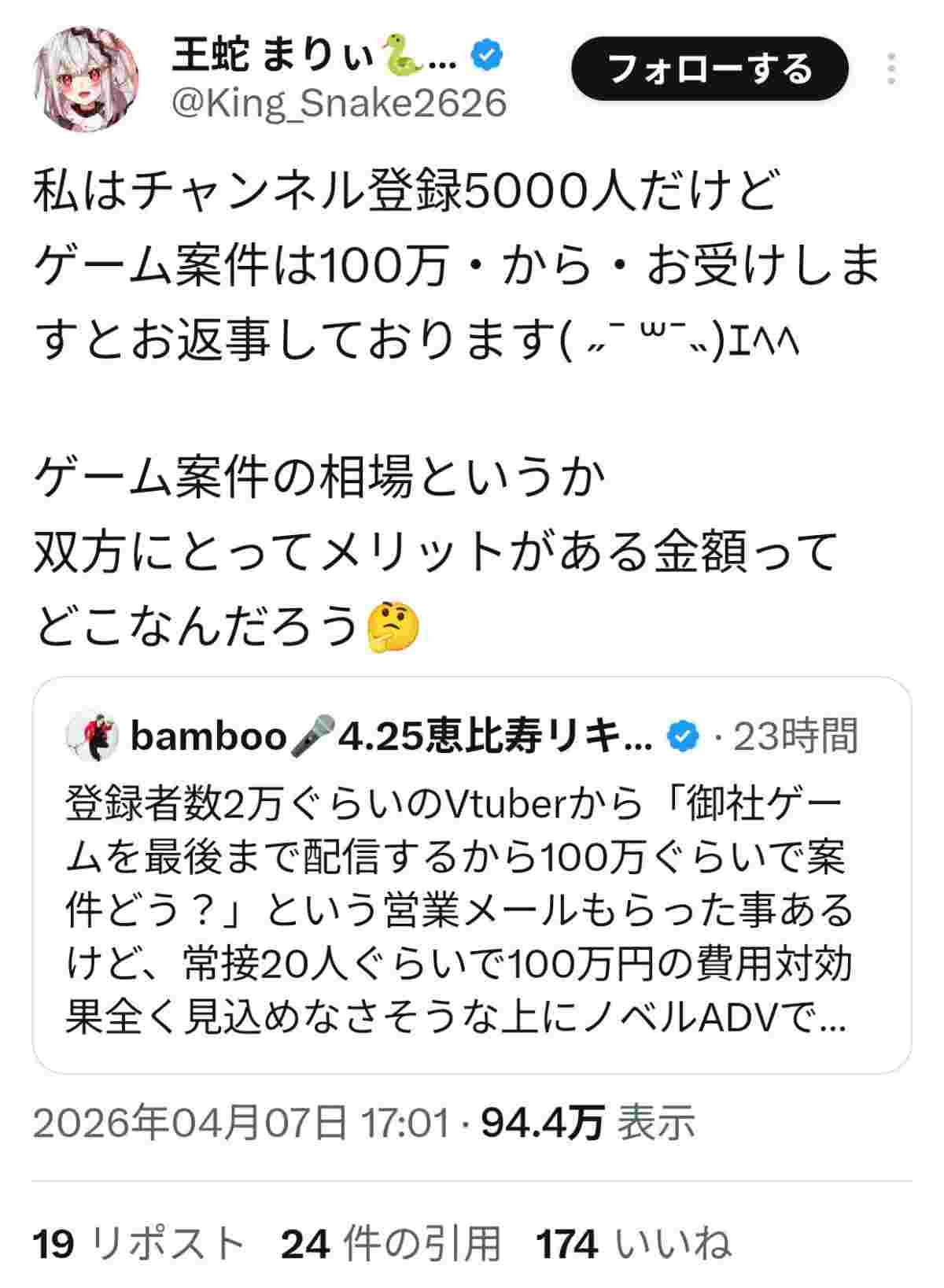The image size is (944, 1288).
Task: View the 24 件の引用 list
Action: pyautogui.click(x=390, y=1244)
